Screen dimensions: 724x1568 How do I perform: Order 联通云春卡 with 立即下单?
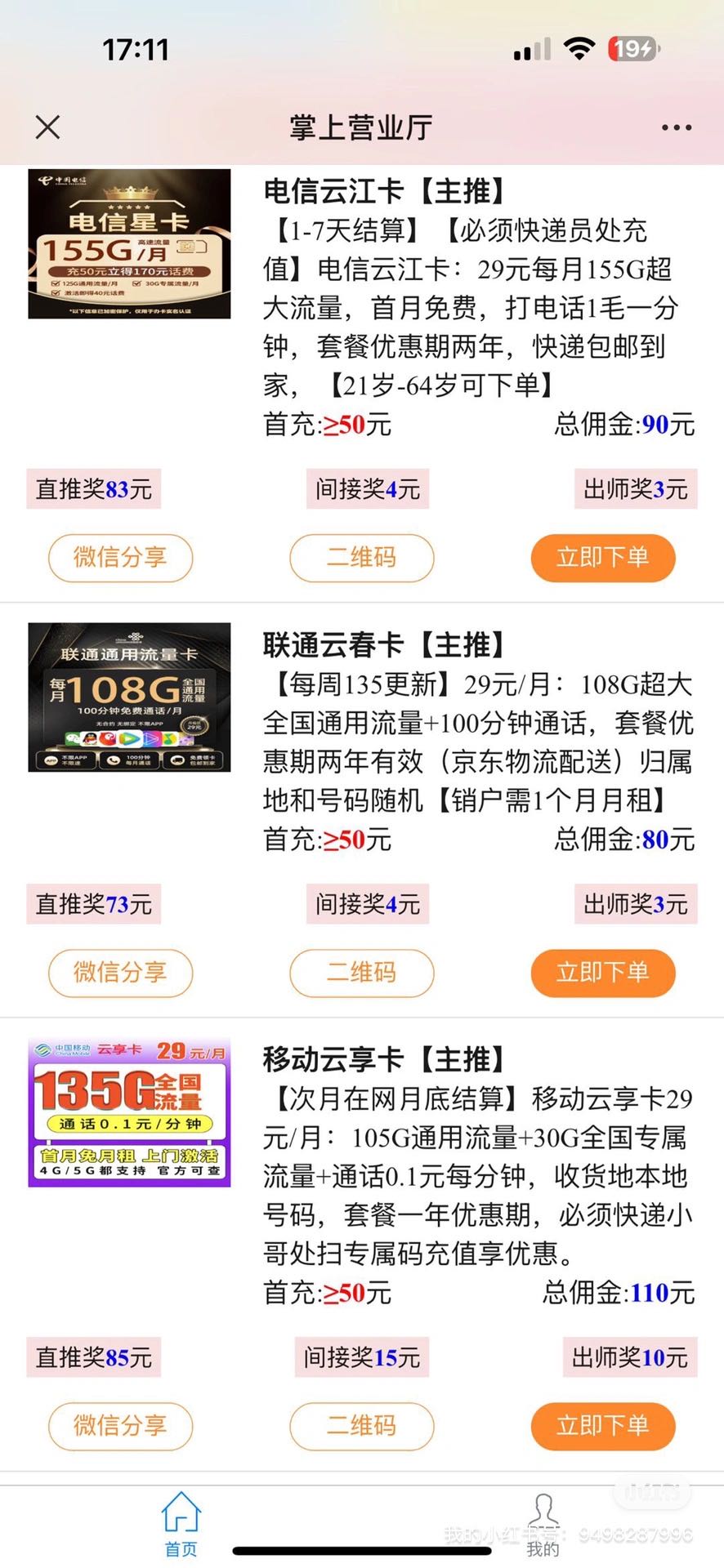pyautogui.click(x=603, y=972)
